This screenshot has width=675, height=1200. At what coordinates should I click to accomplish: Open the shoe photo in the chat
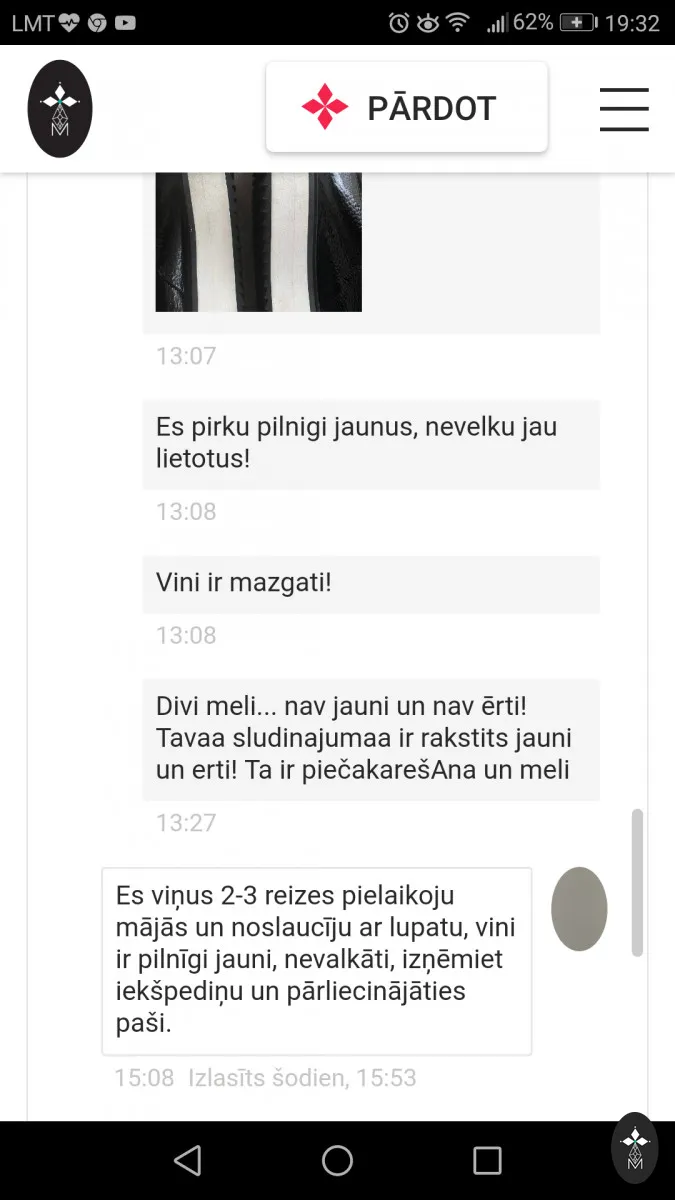click(258, 242)
